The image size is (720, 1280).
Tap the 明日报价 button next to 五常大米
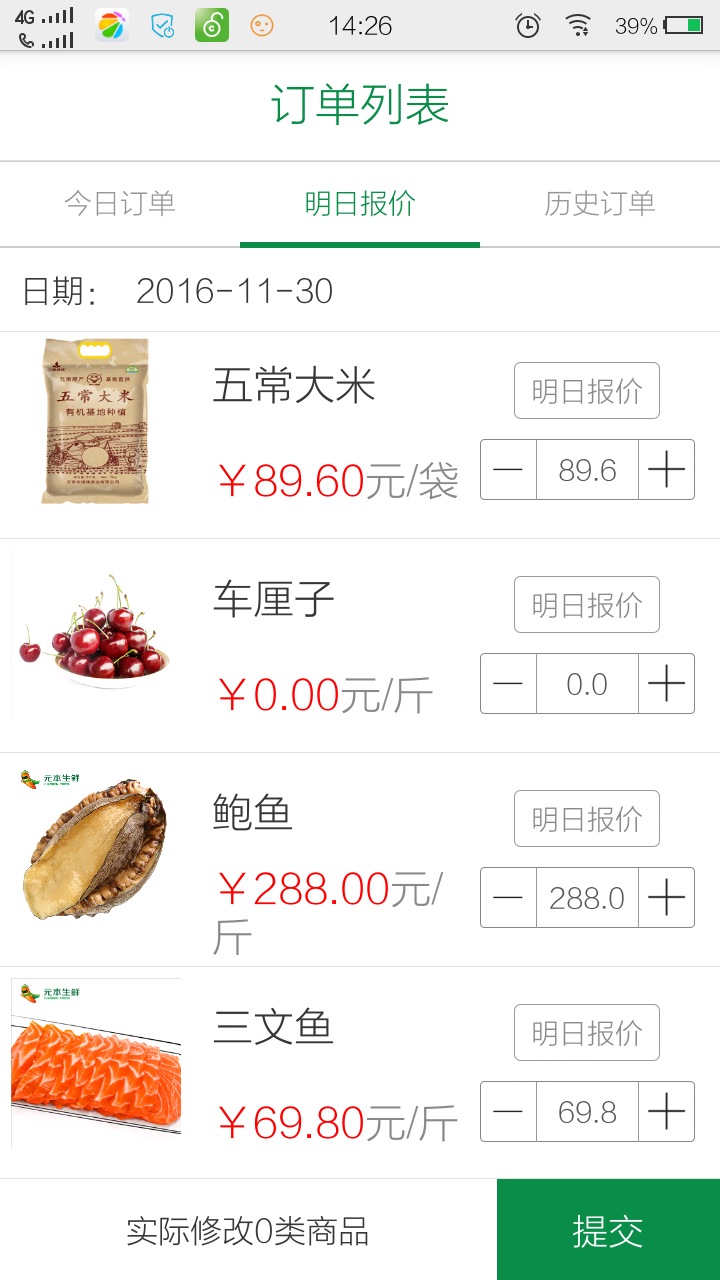point(586,390)
